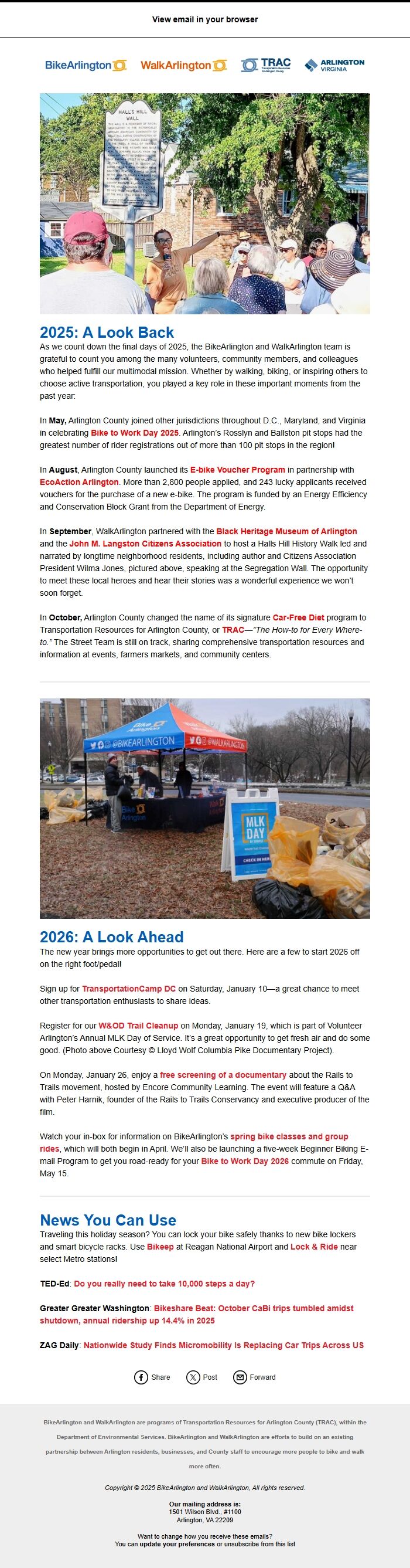Register via the W&OD Trail Cleanup link
The height and width of the screenshot is (1568, 410).
click(138, 1026)
